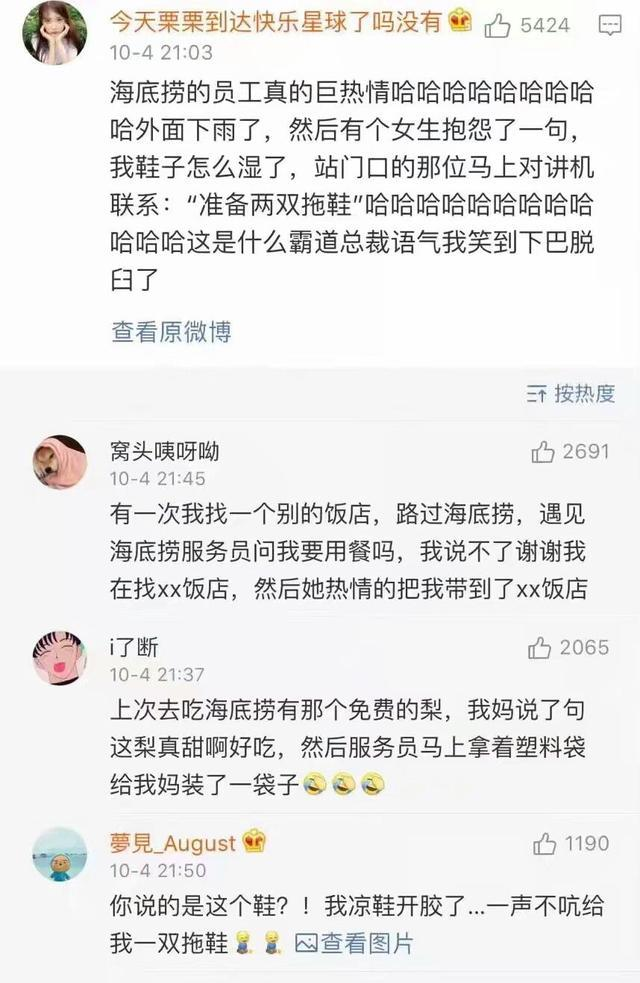Like 窝头咦呀呦's comment
This screenshot has height=983, width=640.
click(544, 452)
